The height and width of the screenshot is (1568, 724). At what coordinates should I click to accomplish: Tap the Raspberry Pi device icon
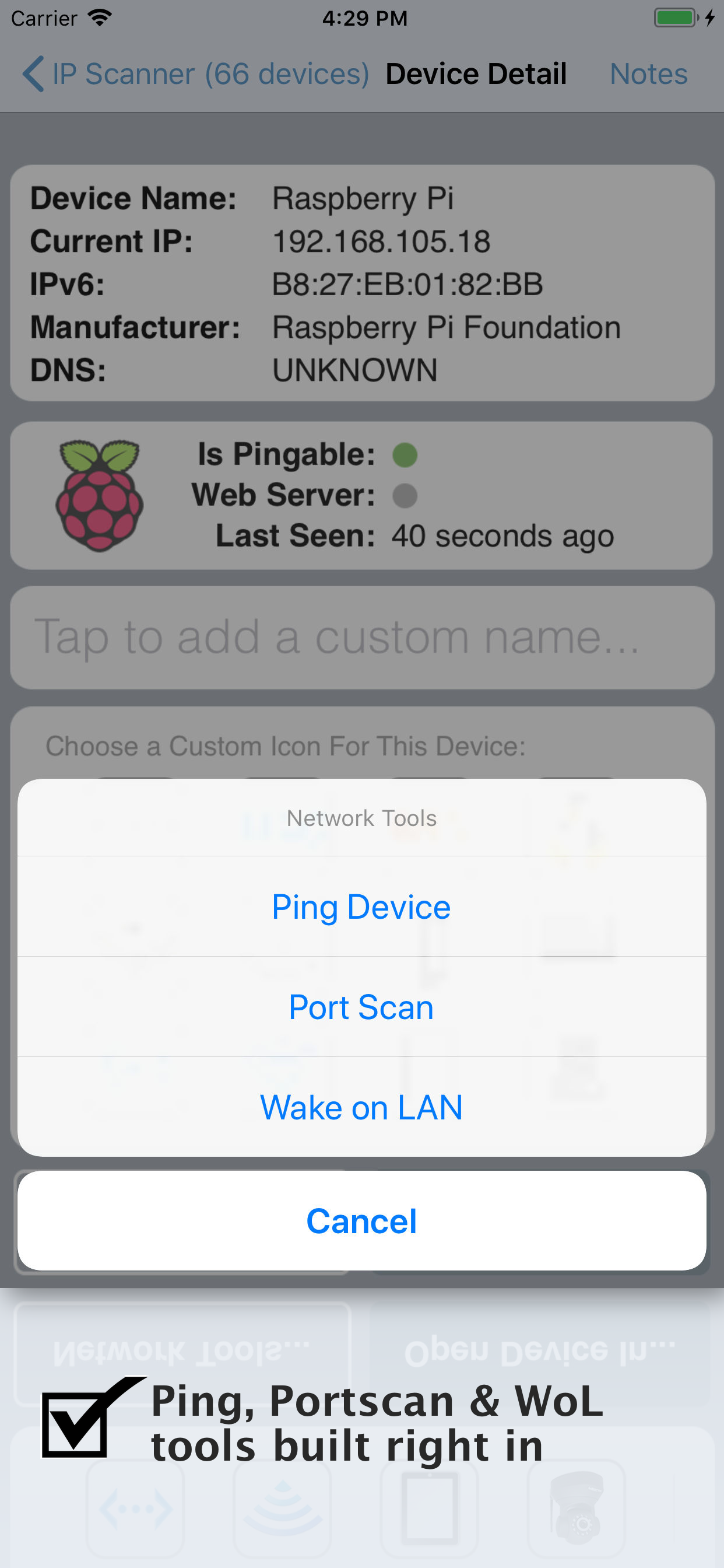(101, 496)
